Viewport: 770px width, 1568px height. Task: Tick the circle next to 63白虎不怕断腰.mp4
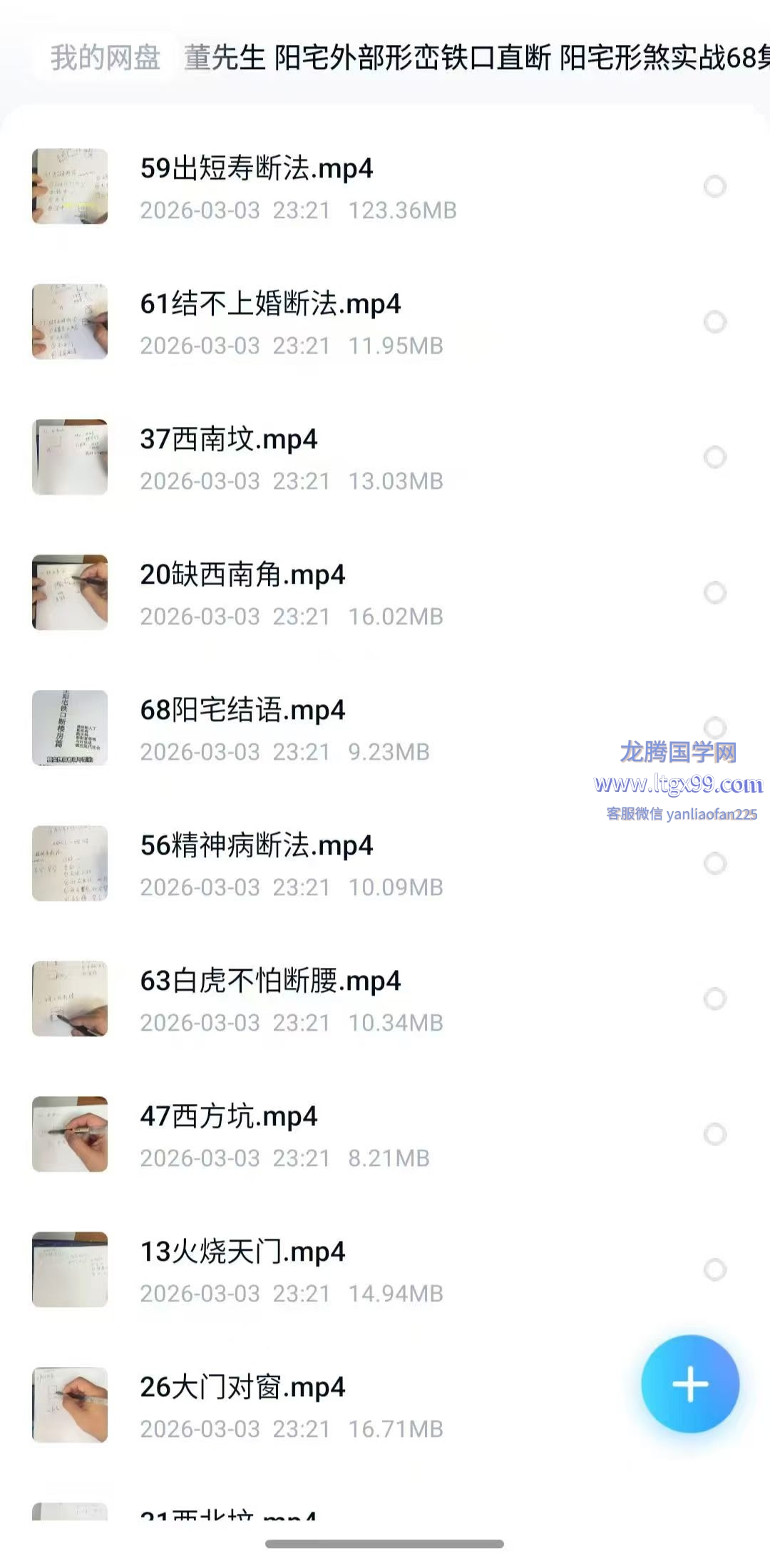point(714,999)
